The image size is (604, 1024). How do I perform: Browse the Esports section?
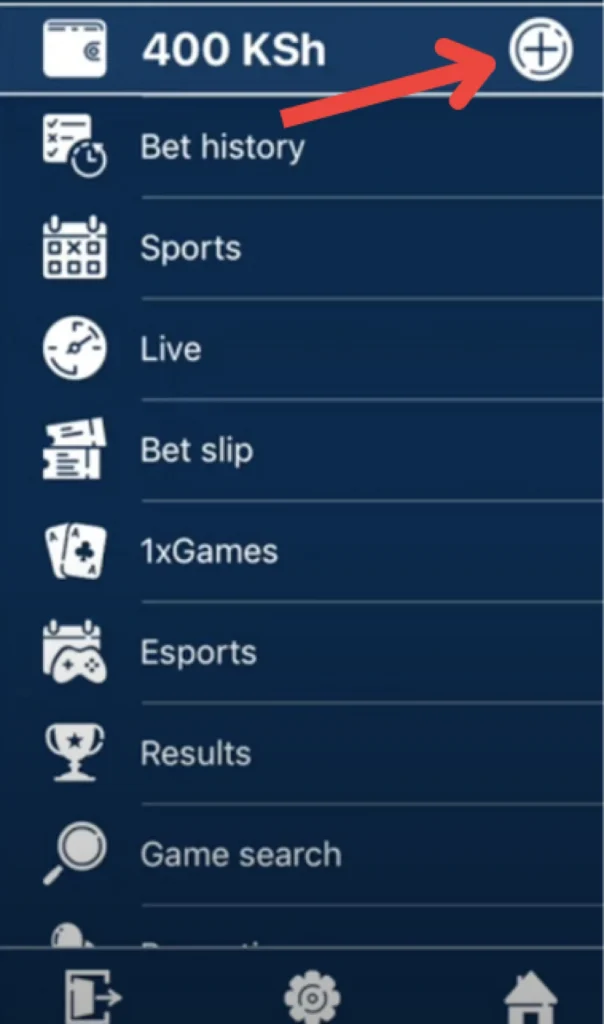tap(198, 652)
